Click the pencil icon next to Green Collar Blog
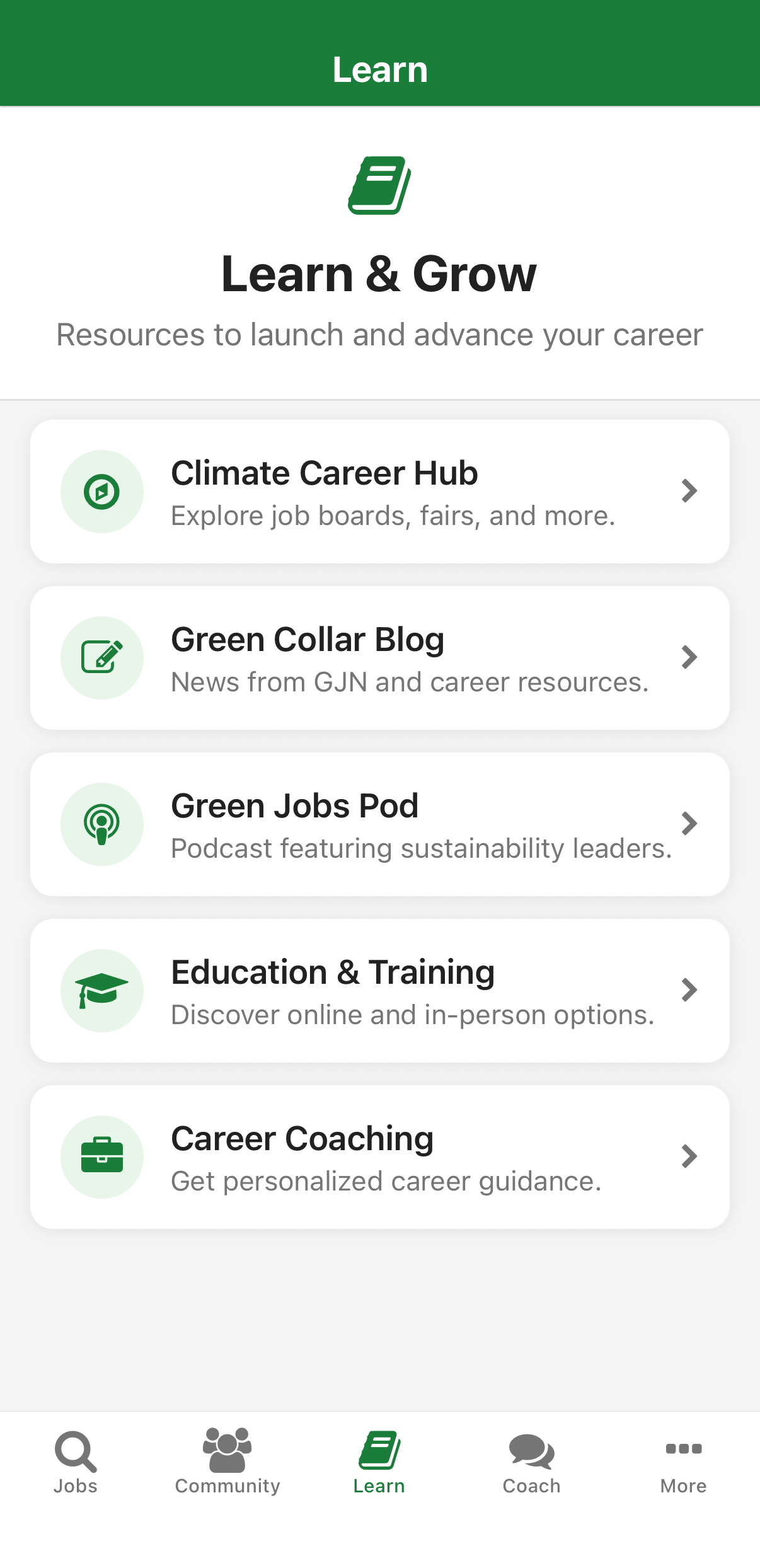The width and height of the screenshot is (760, 1568). pyautogui.click(x=101, y=657)
